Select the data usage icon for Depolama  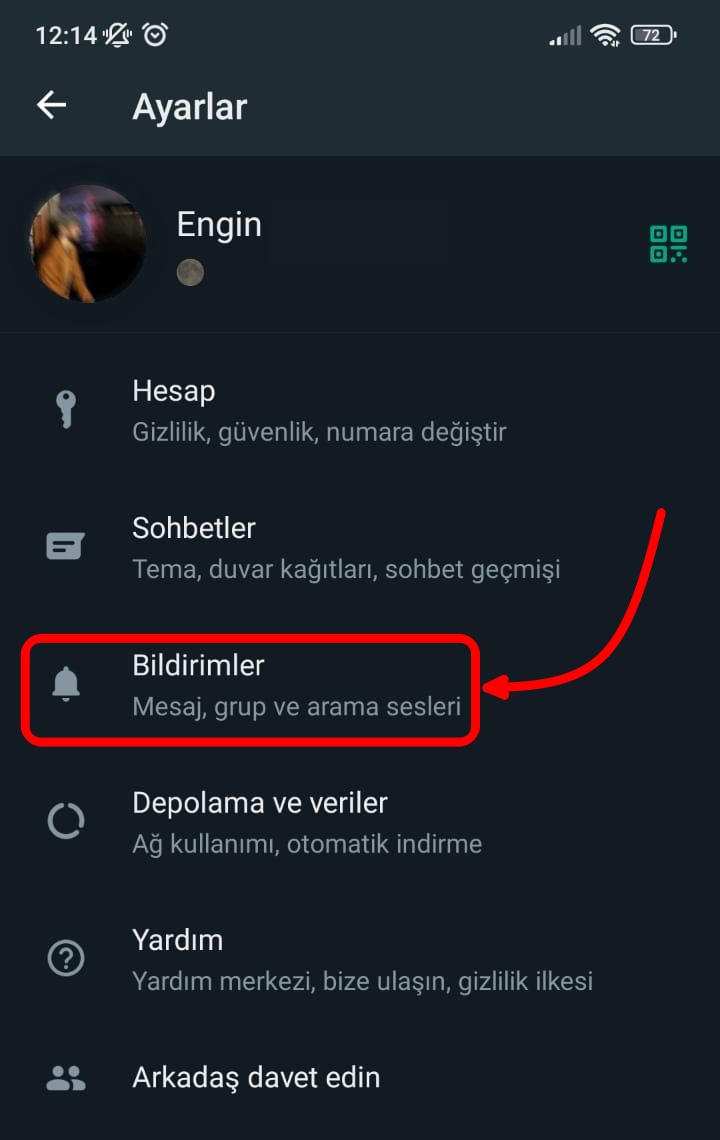pyautogui.click(x=65, y=821)
